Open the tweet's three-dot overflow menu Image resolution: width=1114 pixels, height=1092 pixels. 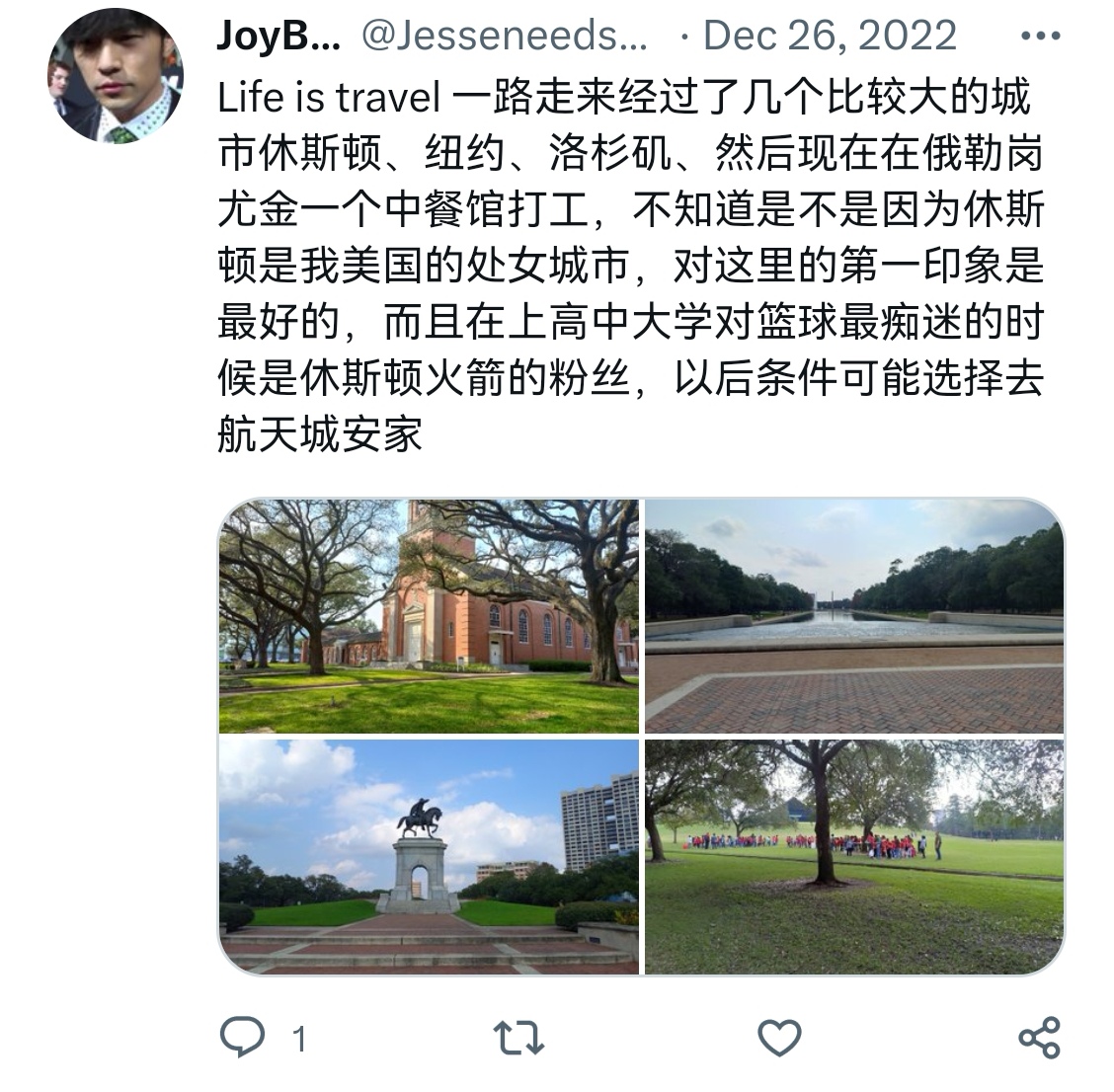[1040, 36]
